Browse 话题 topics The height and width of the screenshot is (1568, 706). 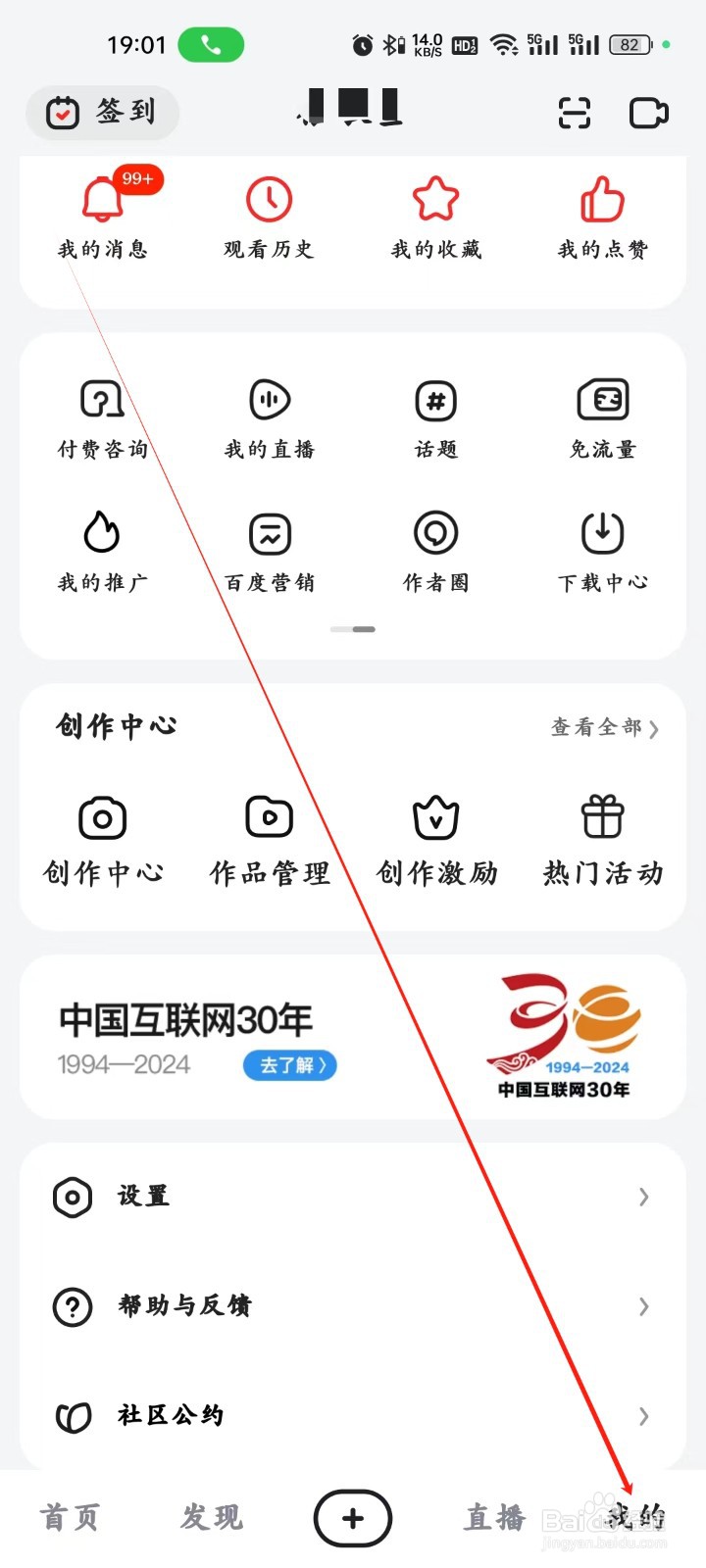click(435, 416)
